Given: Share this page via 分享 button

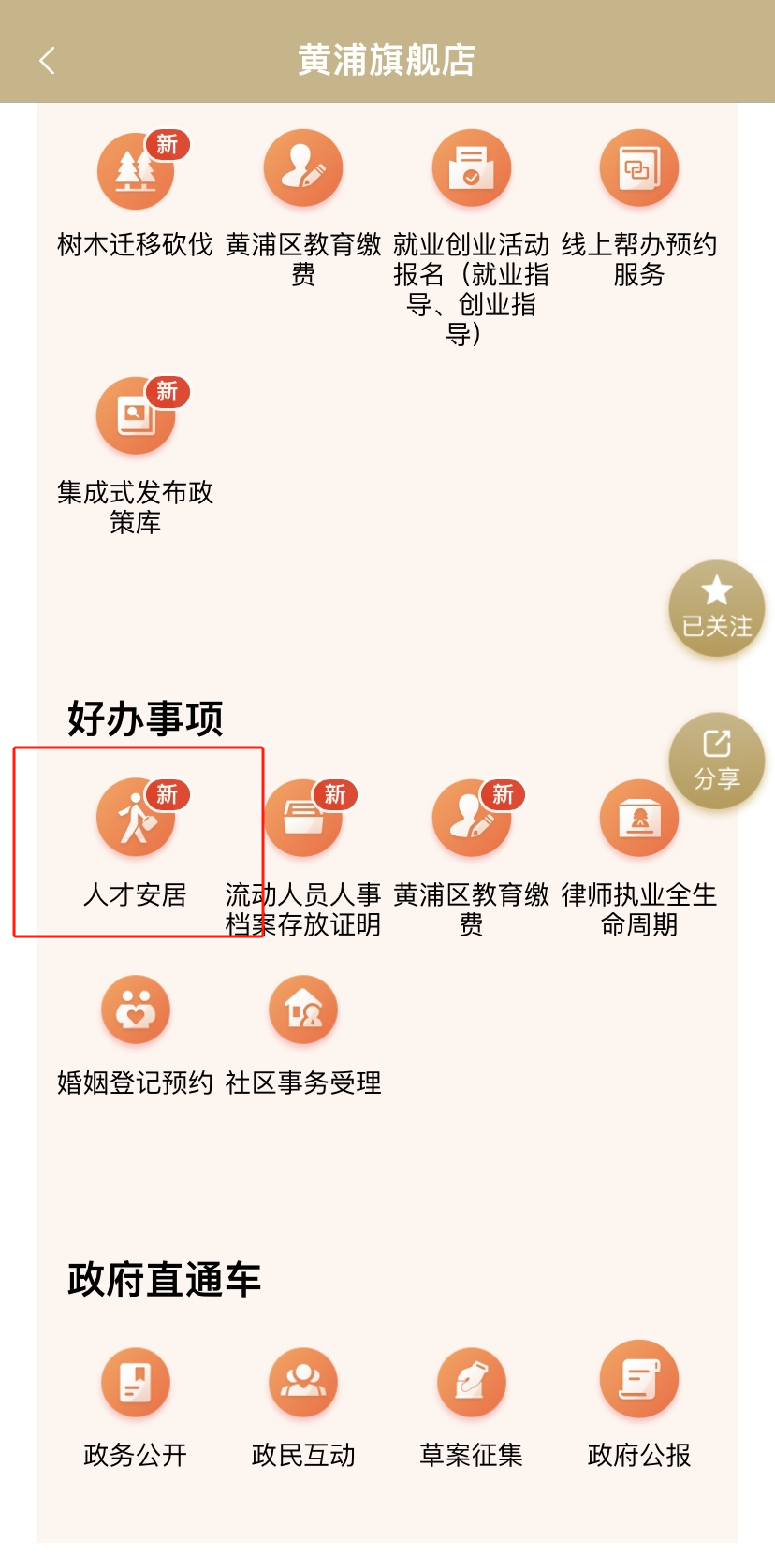Looking at the screenshot, I should (716, 761).
